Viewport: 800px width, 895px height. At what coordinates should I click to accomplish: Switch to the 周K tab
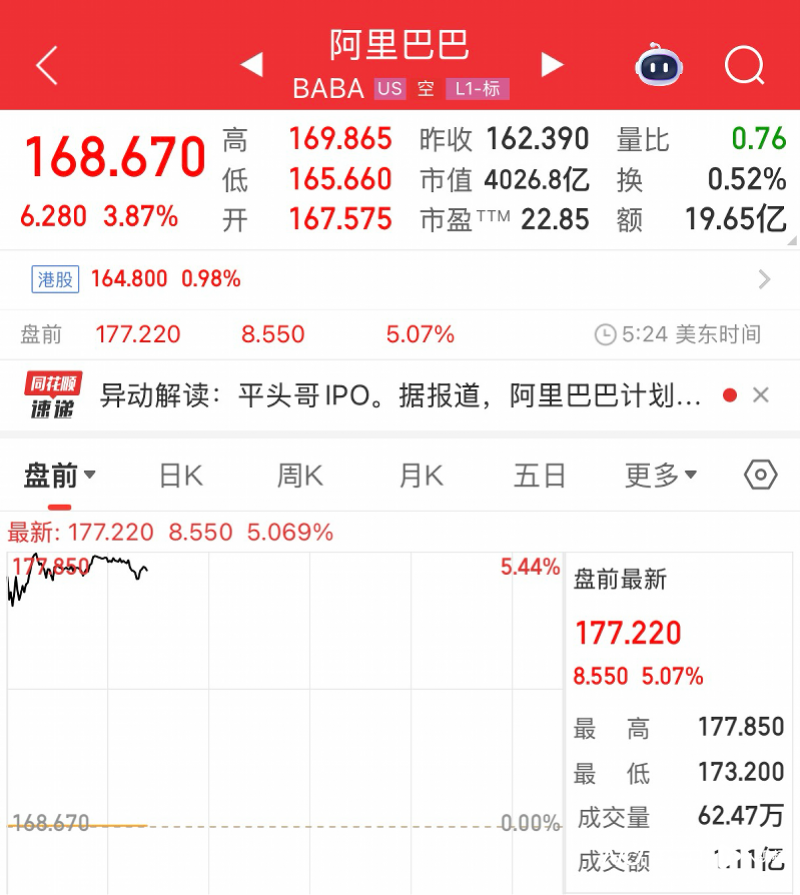[300, 475]
